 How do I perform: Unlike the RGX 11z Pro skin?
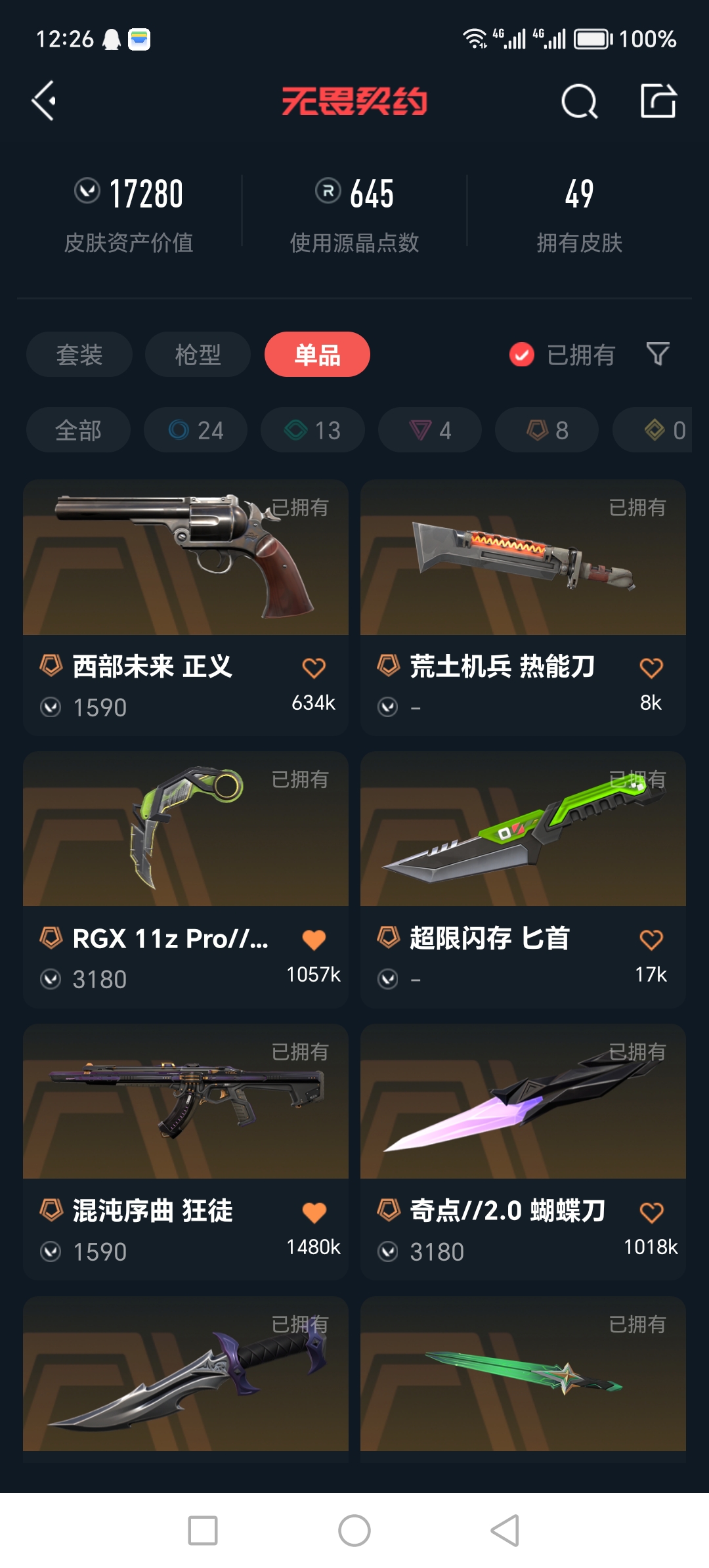point(314,940)
